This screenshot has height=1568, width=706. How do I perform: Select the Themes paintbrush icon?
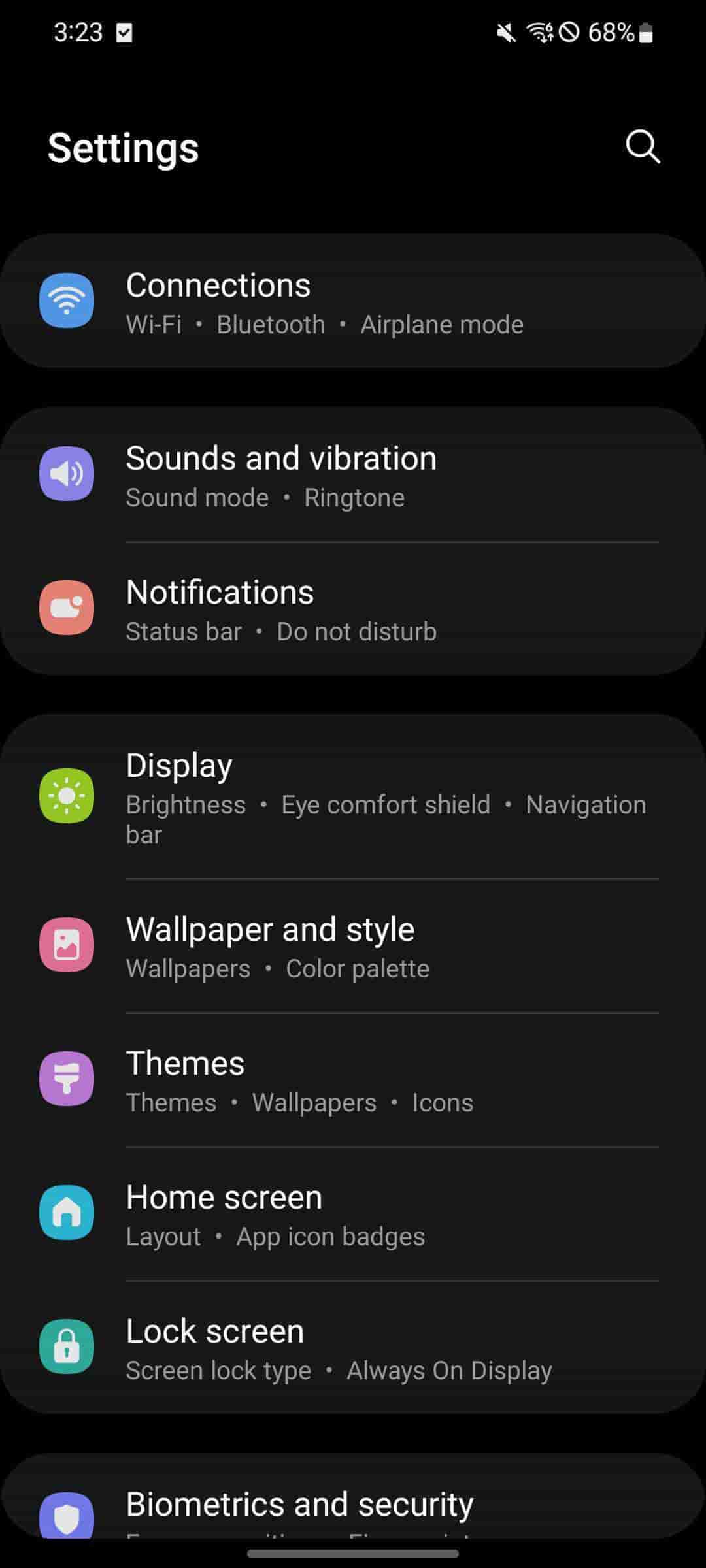(67, 1079)
